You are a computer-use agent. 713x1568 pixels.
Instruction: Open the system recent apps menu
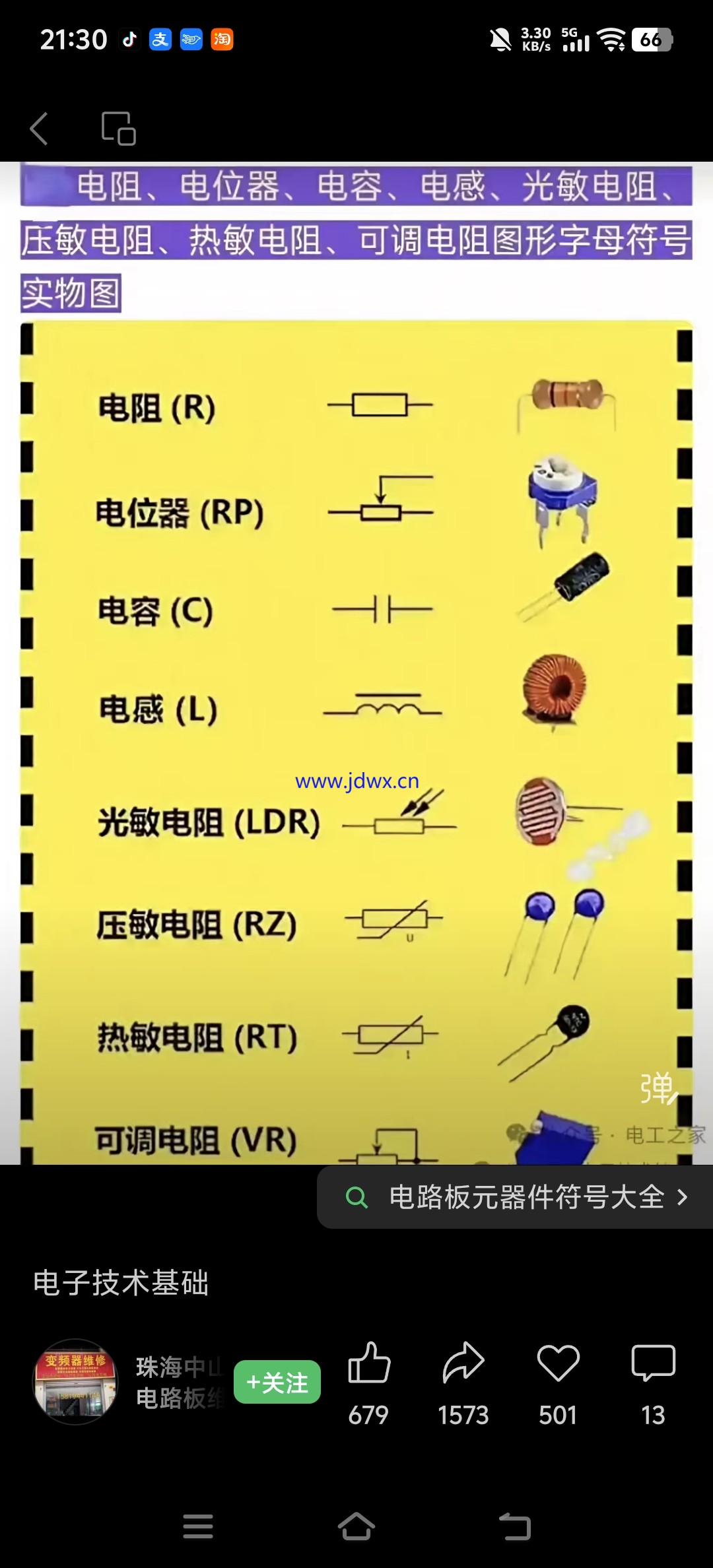[x=198, y=1526]
